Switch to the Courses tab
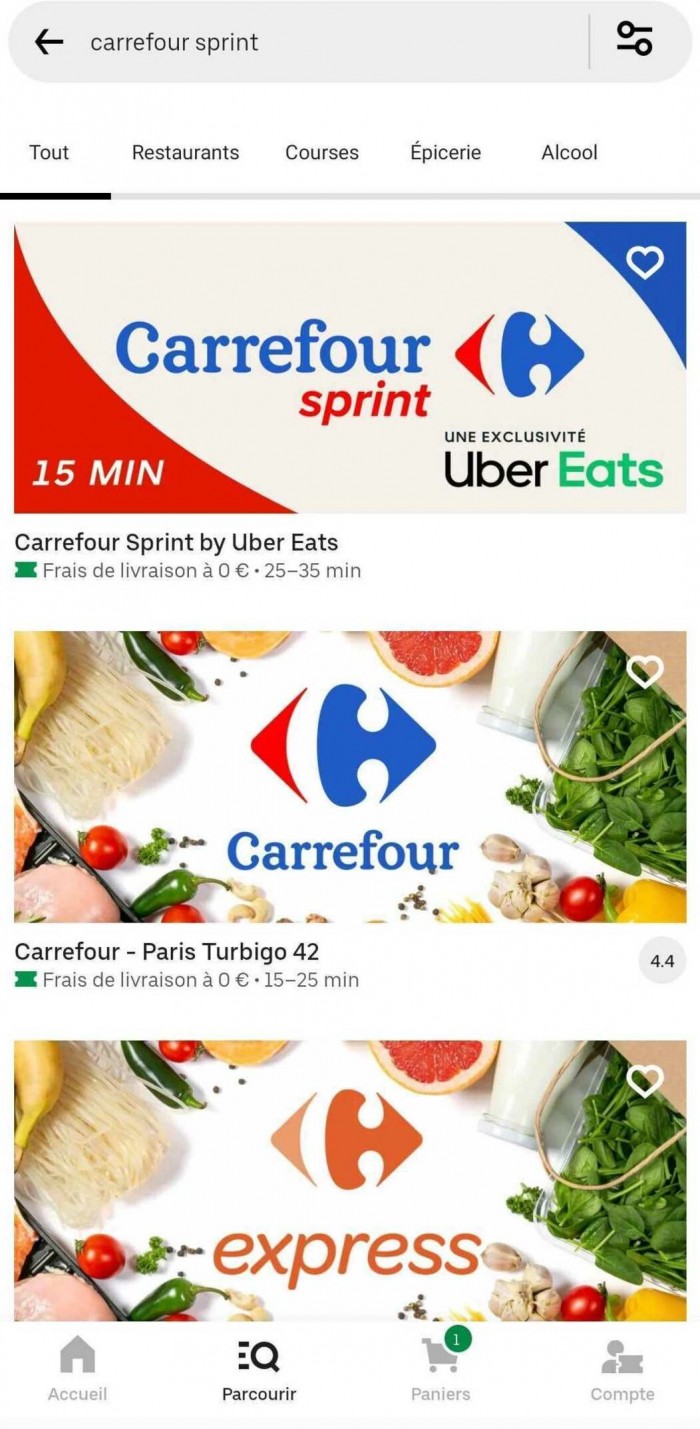 322,153
